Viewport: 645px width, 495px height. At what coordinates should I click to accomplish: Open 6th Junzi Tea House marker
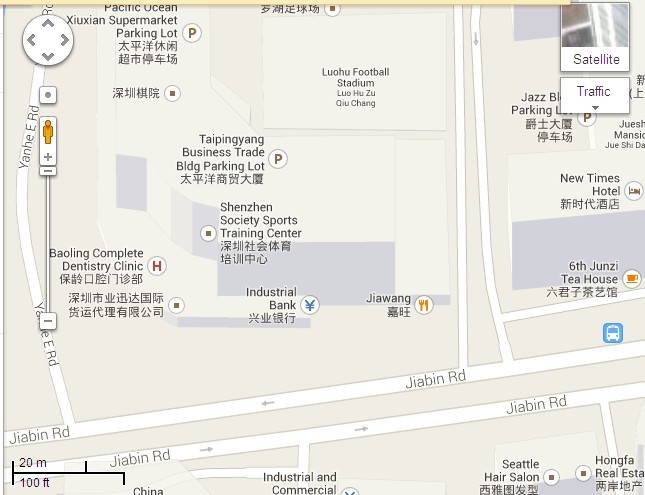tap(632, 277)
